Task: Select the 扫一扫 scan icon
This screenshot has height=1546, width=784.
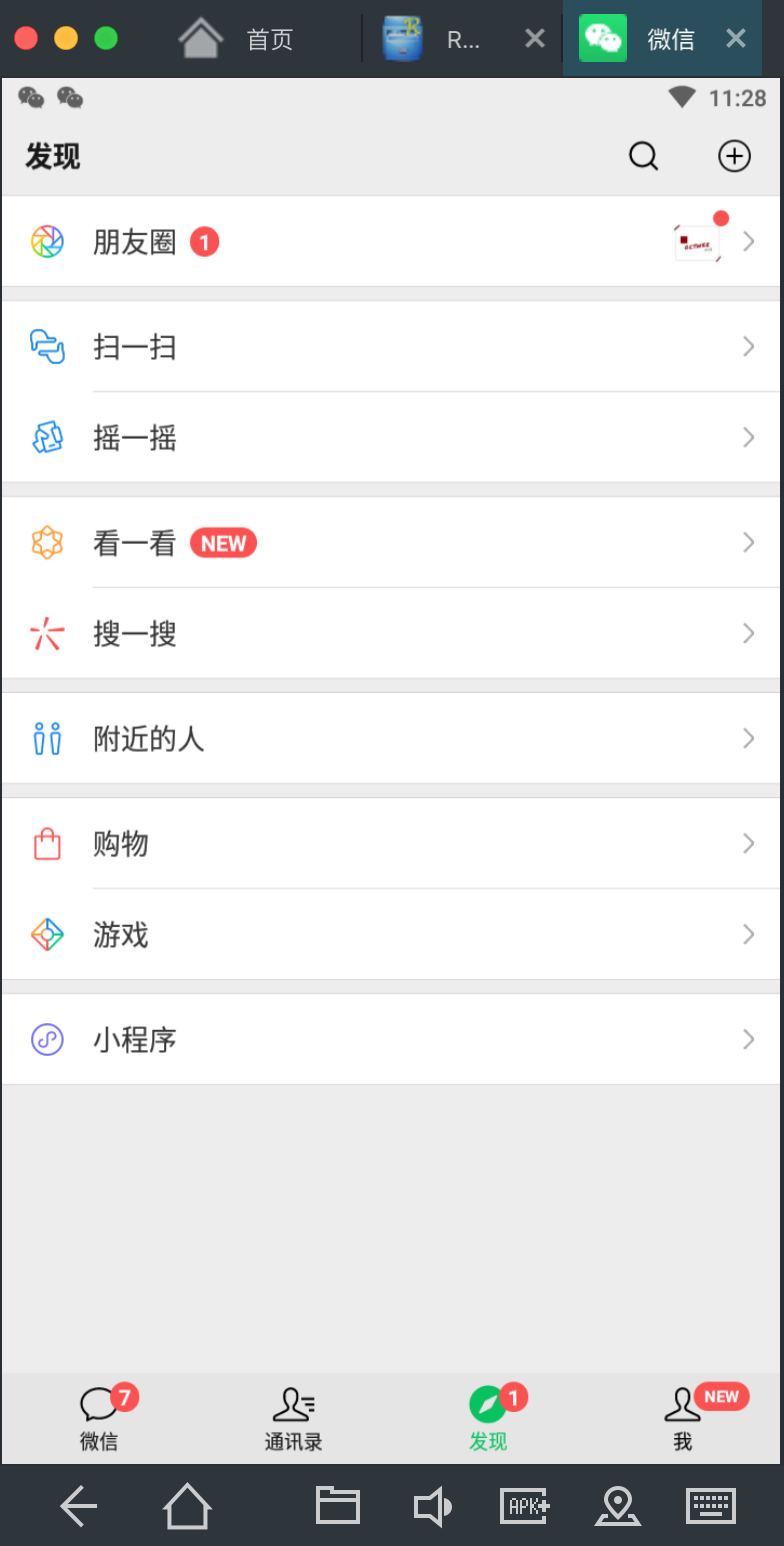Action: tap(47, 346)
